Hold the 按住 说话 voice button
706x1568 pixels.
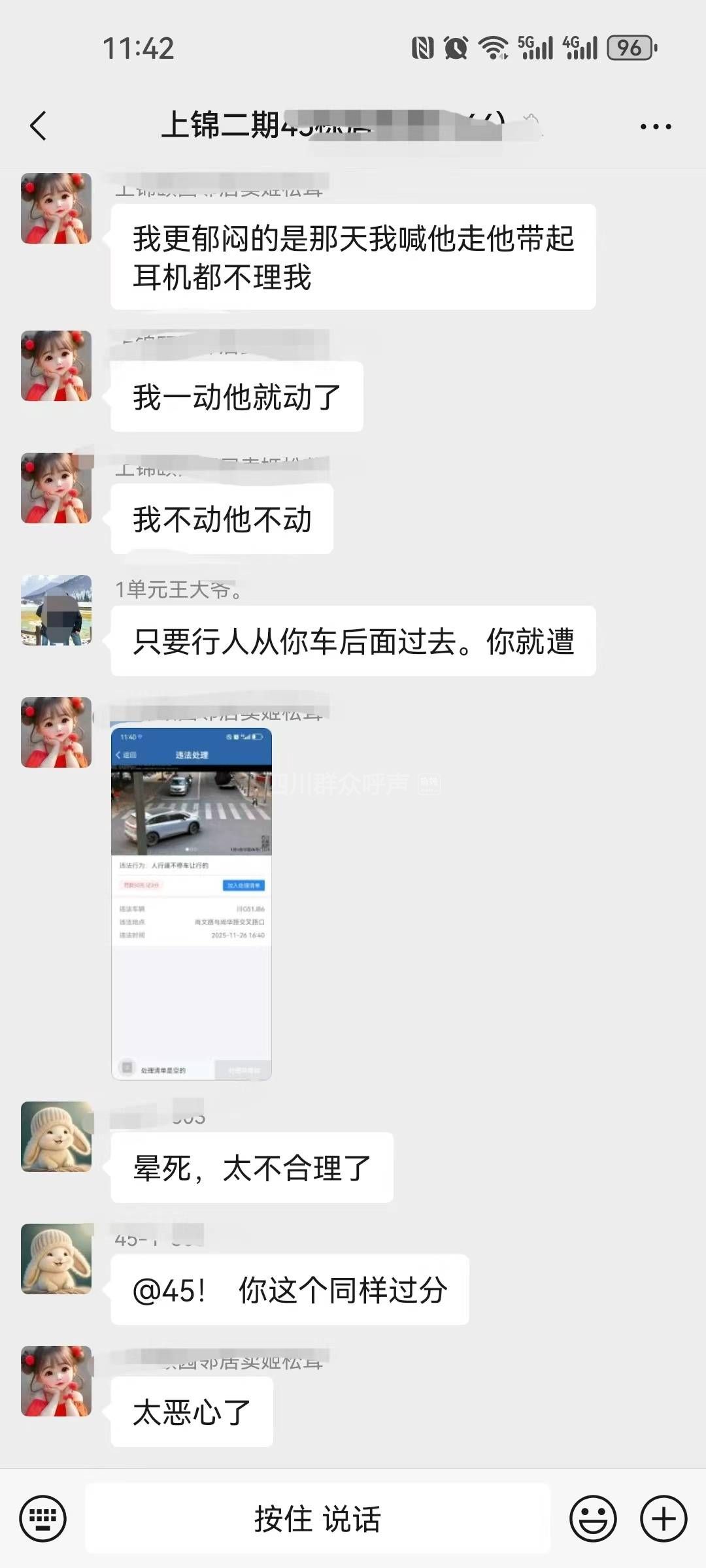pos(318,1518)
